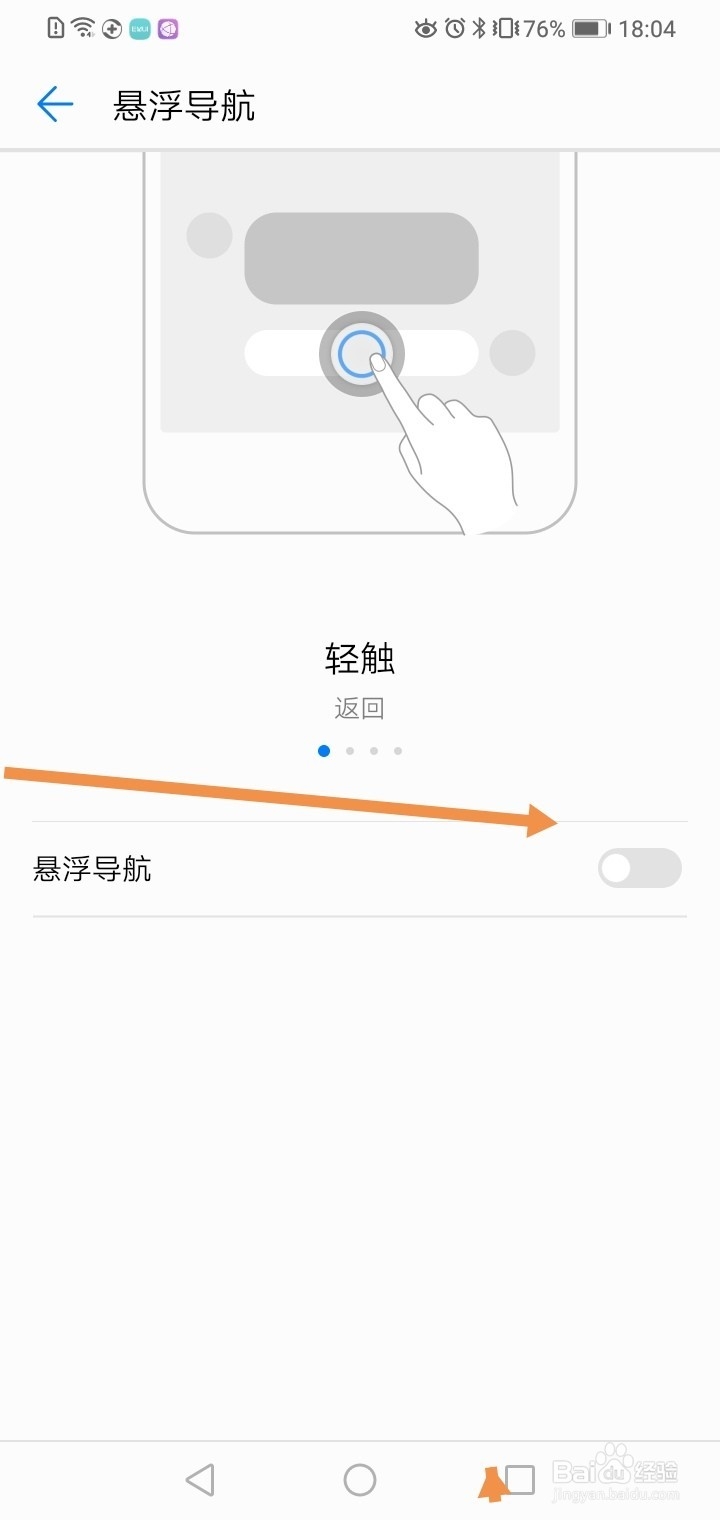Select the last carousel page dot
The width and height of the screenshot is (720, 1520).
(x=397, y=750)
